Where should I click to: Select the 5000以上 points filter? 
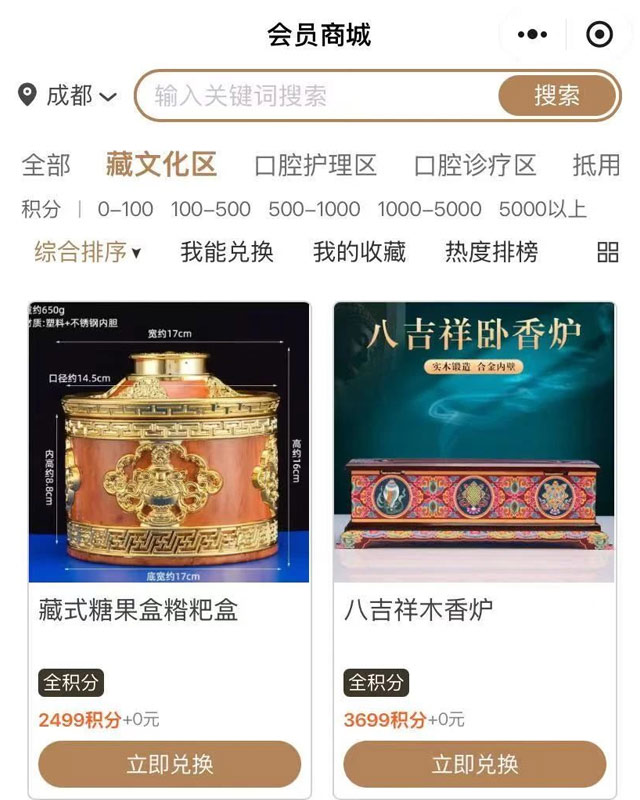pos(542,210)
